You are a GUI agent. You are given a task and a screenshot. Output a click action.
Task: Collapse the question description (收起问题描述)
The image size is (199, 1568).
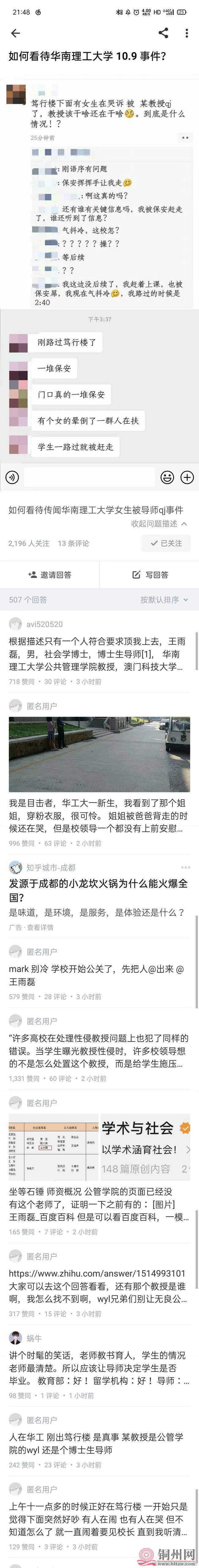pos(159,523)
